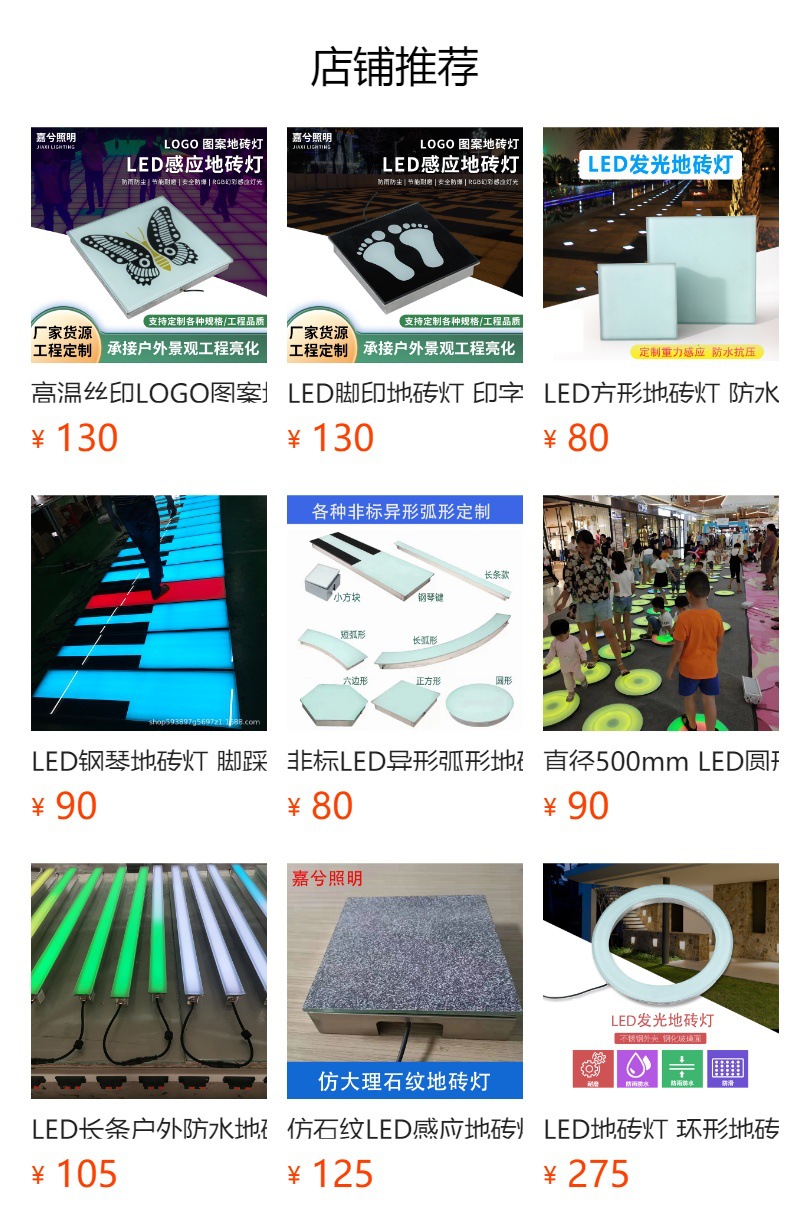Open the 直径500mm LED圆形 product card
Viewport: 790px width, 1232px height.
(661, 660)
